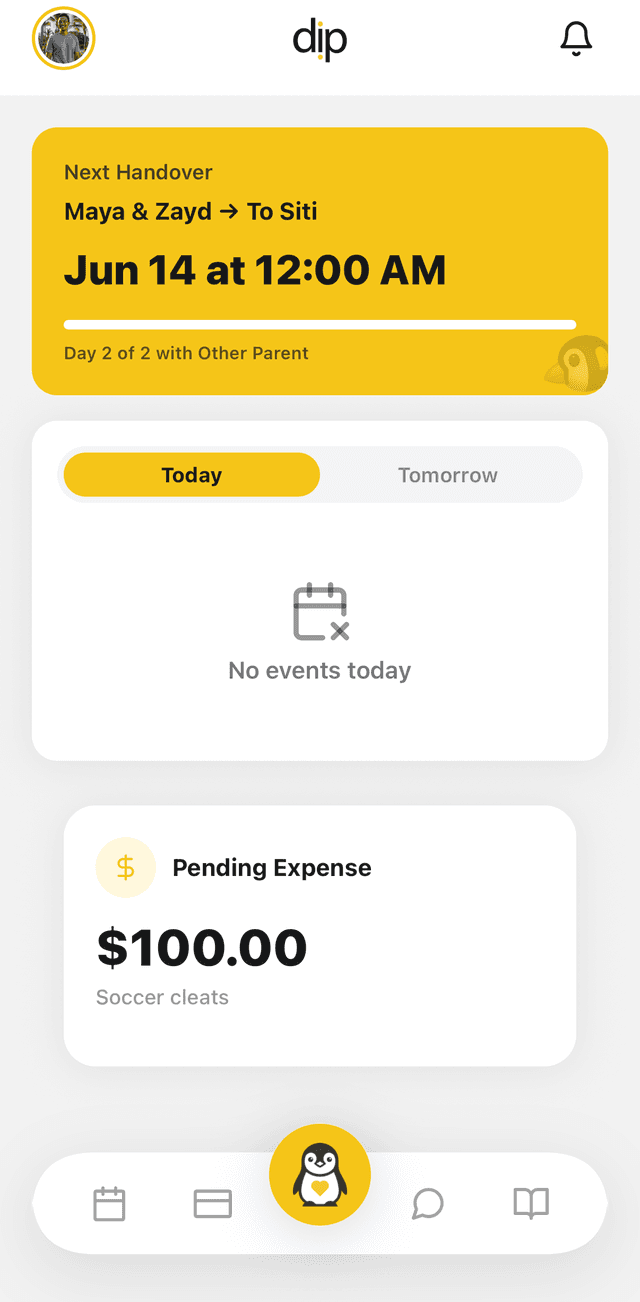Screen dimensions: 640x1302
Task: Select the Today tab
Action: (x=192, y=475)
